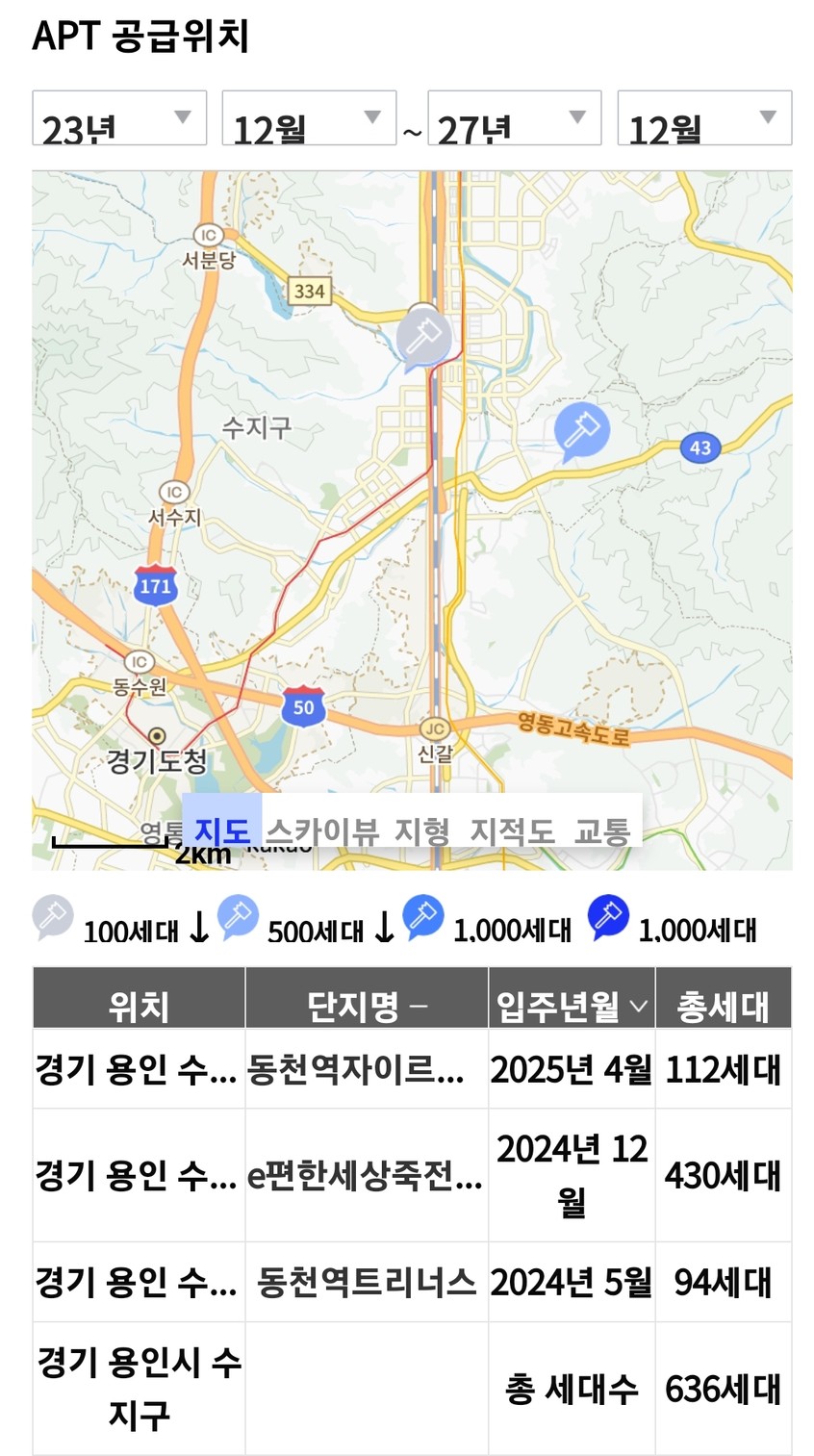
Task: Open the 동천역트리너스 complex row
Action: (x=412, y=1282)
